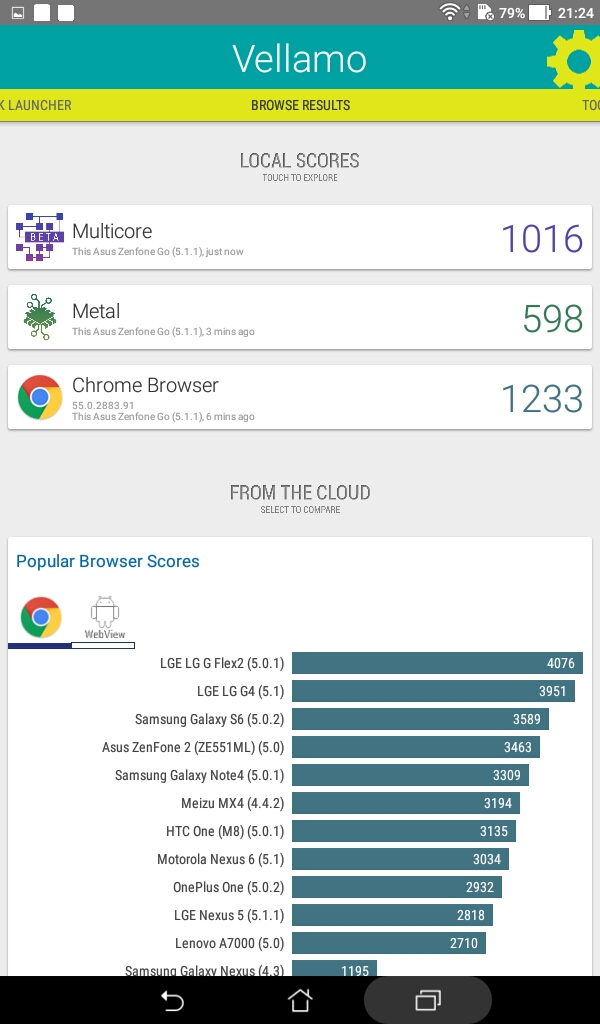Select the Chrome icon in Popular Browser Scores
Viewport: 600px width, 1024px height.
[41, 617]
